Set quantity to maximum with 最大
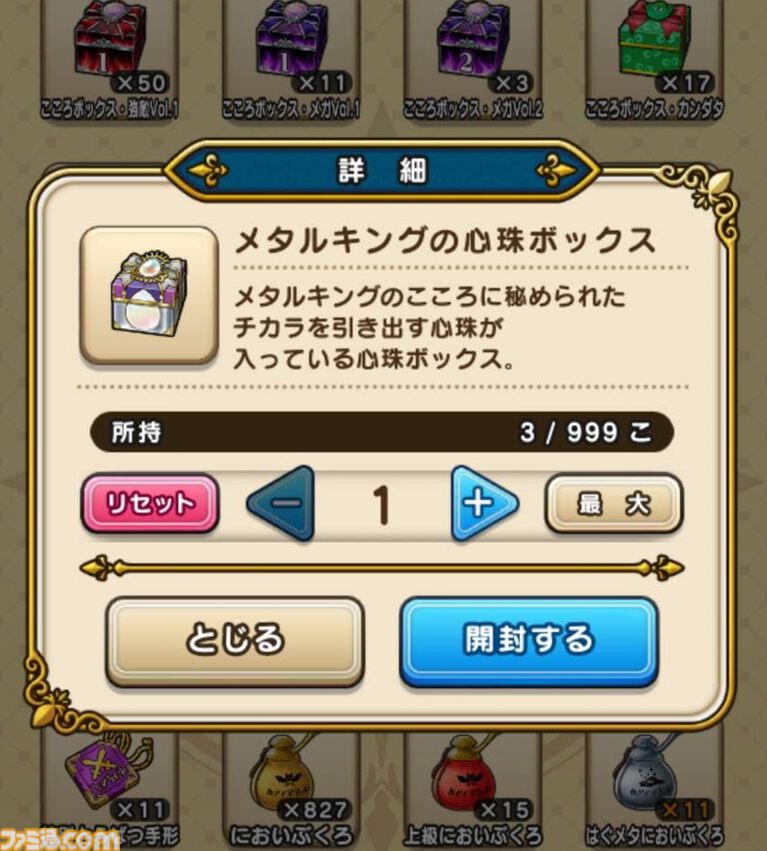The height and width of the screenshot is (851, 767). pos(613,504)
